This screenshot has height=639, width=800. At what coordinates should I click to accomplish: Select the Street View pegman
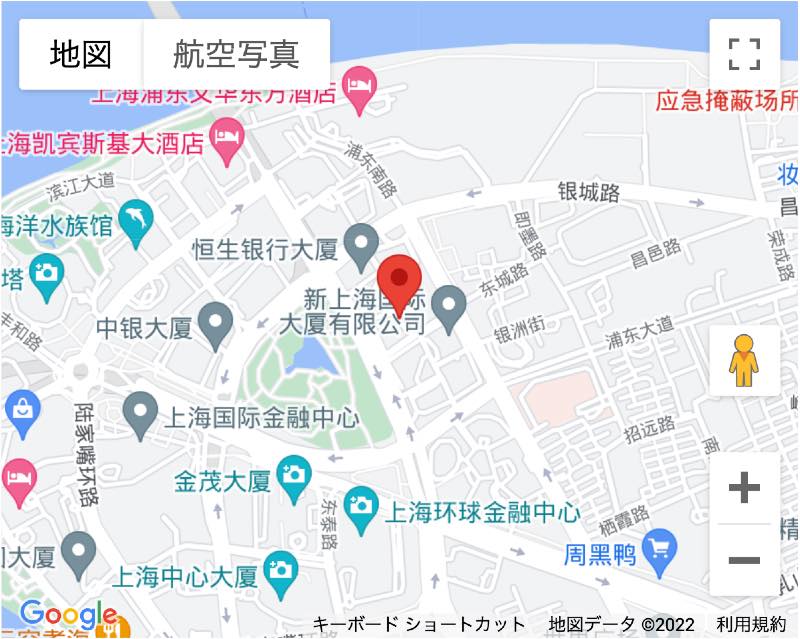[x=744, y=360]
